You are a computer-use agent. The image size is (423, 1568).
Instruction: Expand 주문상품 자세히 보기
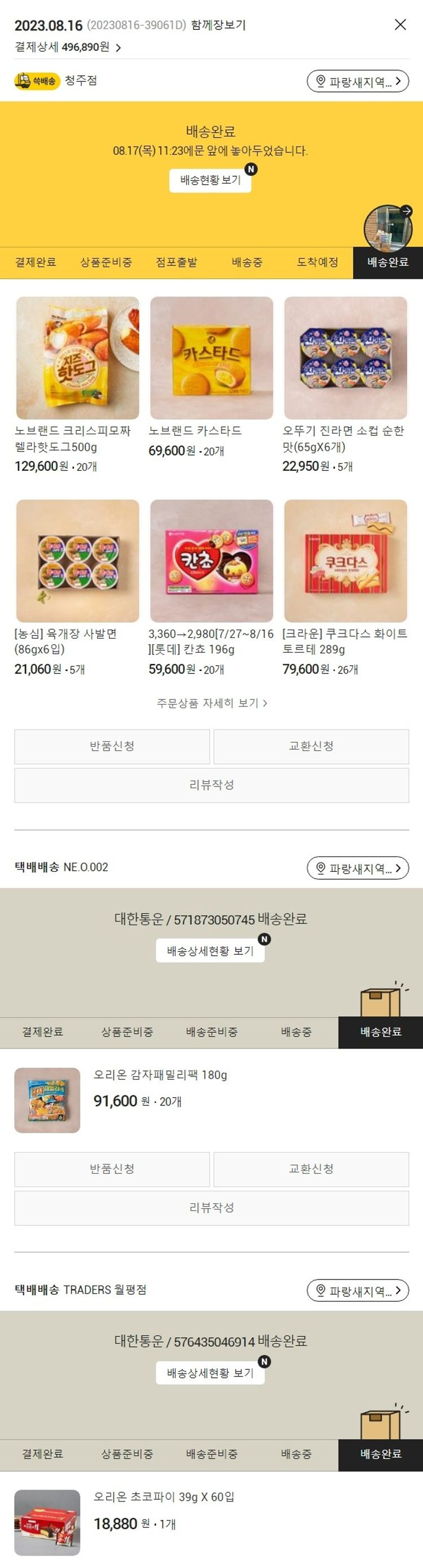[x=211, y=703]
